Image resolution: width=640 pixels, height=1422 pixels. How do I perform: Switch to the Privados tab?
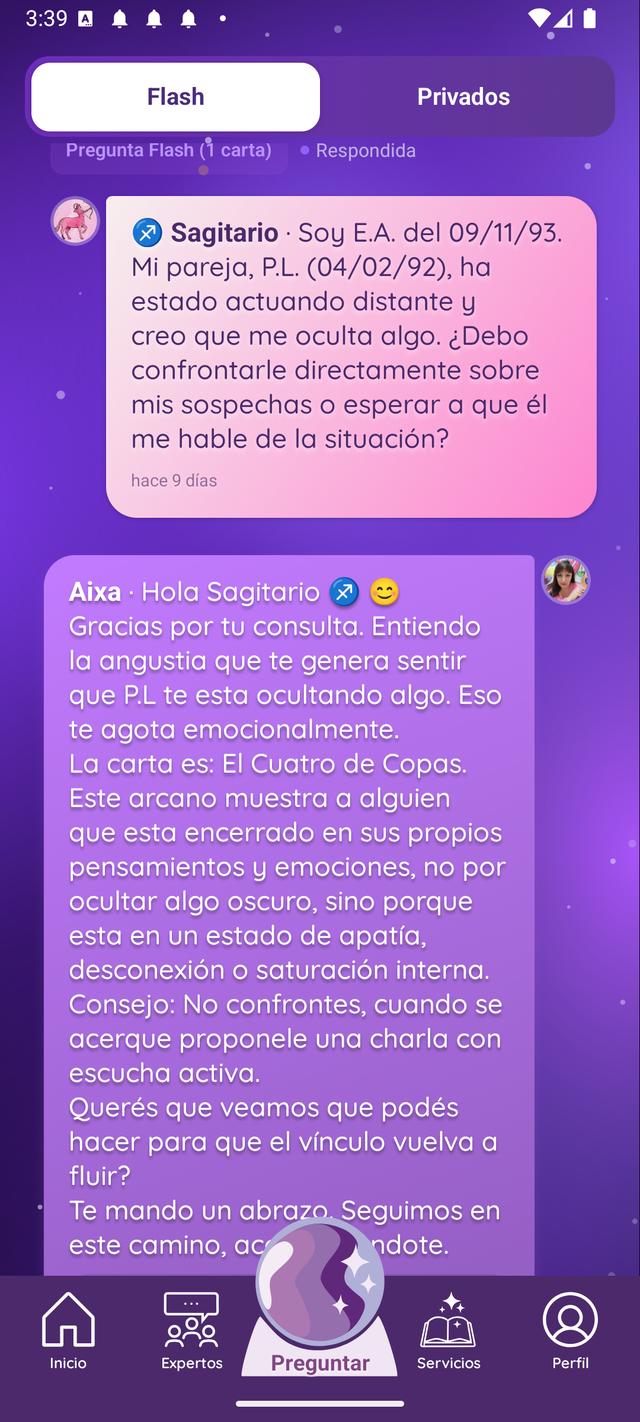pyautogui.click(x=463, y=97)
